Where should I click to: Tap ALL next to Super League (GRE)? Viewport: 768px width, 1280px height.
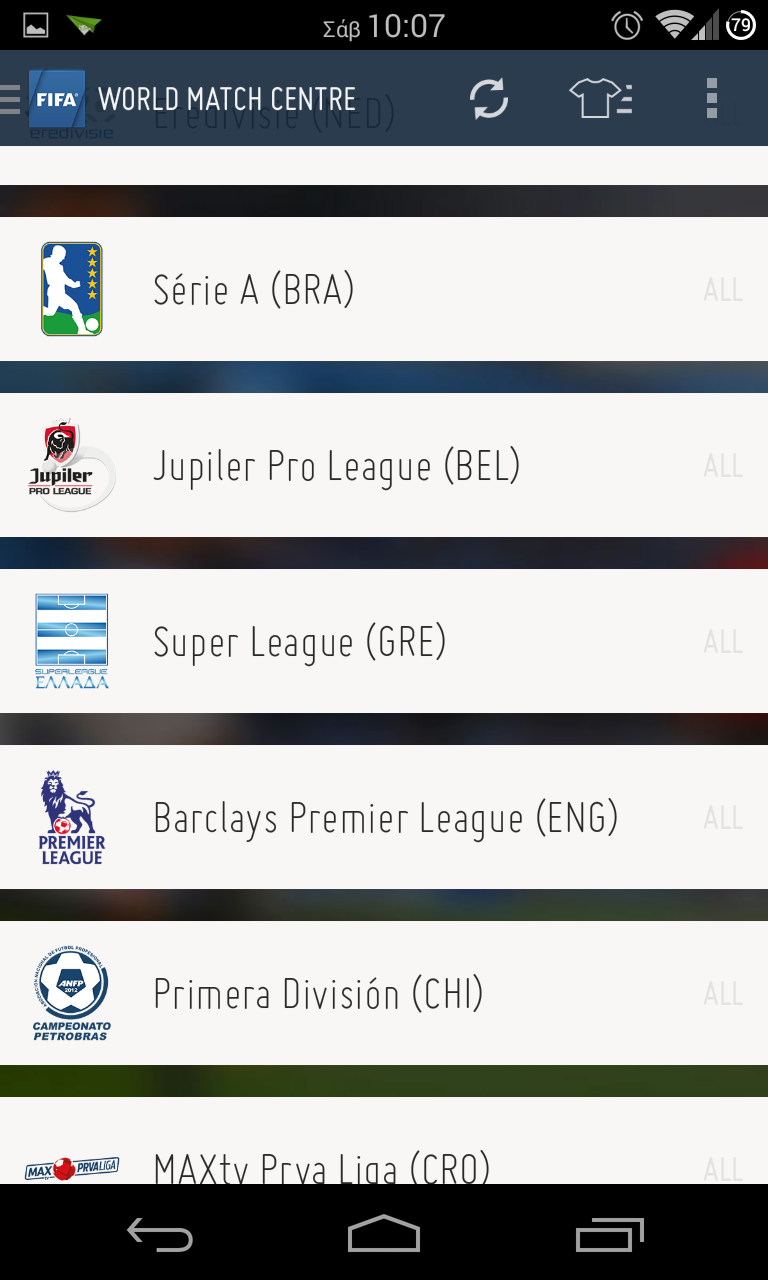(x=723, y=642)
